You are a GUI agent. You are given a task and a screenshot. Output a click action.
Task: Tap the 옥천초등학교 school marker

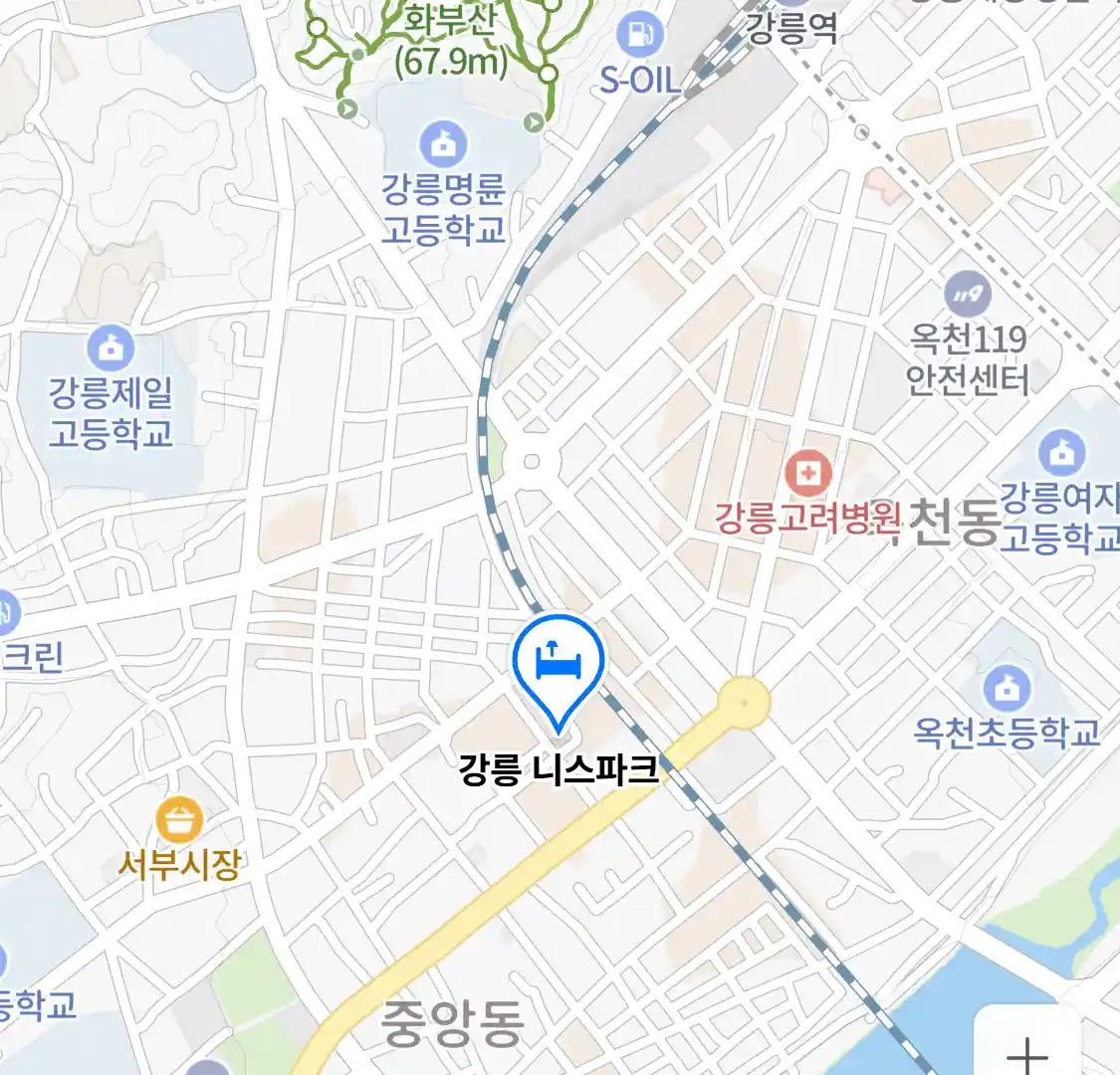[1008, 688]
